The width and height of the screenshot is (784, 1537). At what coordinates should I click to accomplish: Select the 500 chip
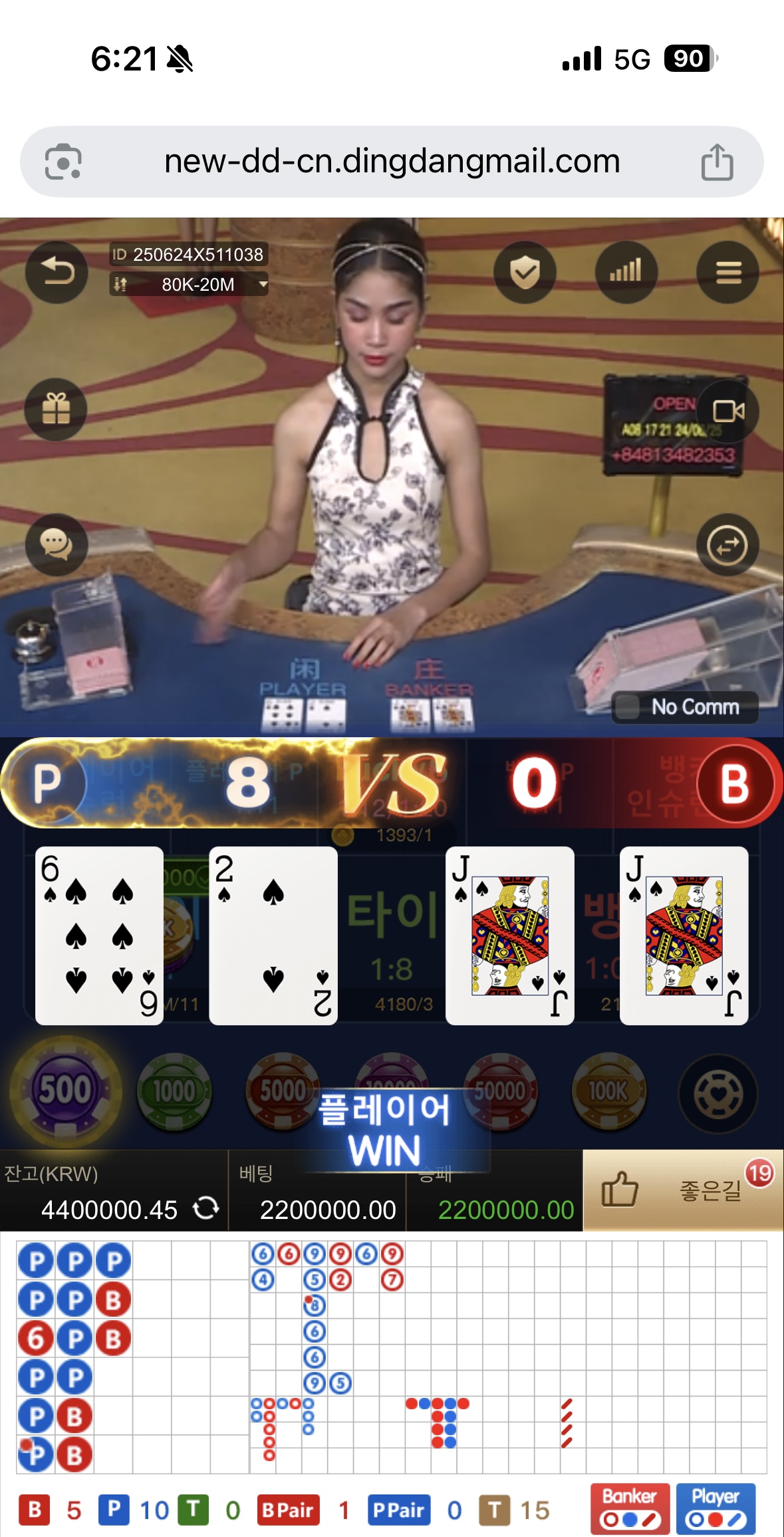(65, 1091)
